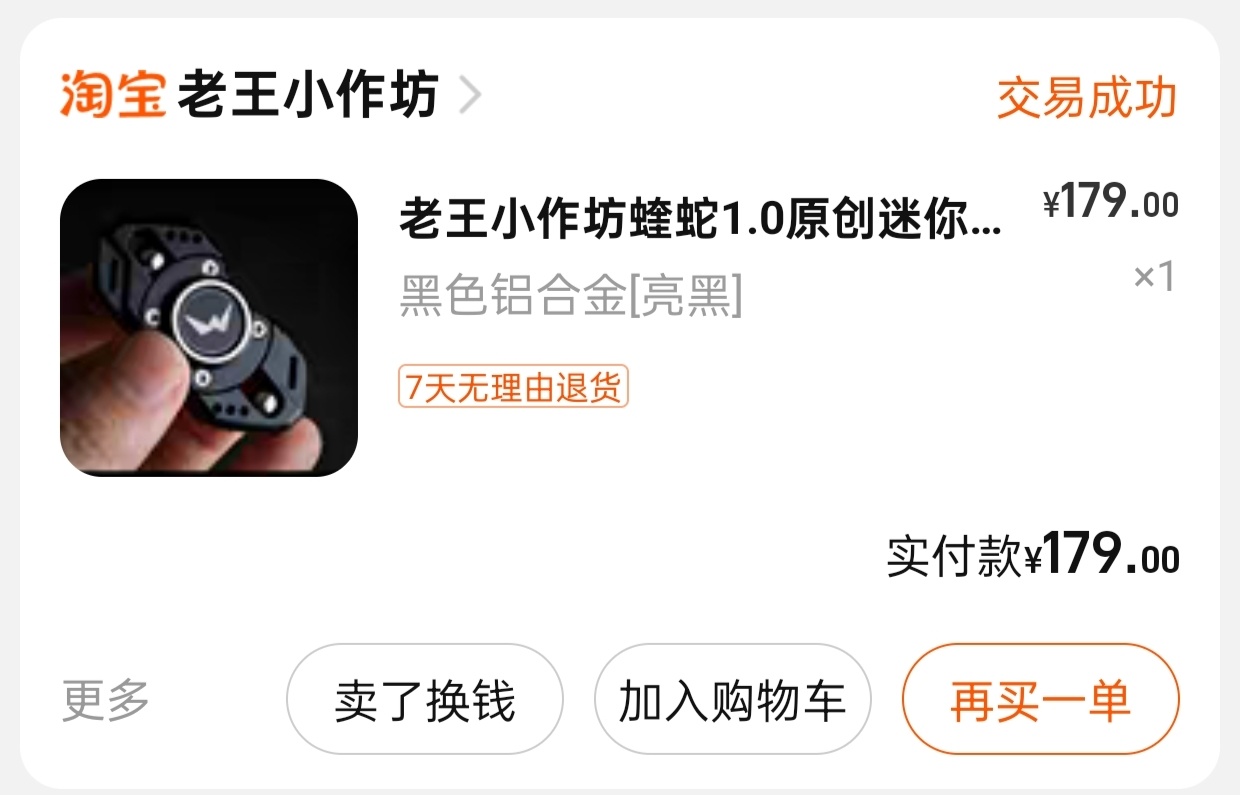
Task: Tap 再买一单 to buy again
Action: (x=1040, y=699)
